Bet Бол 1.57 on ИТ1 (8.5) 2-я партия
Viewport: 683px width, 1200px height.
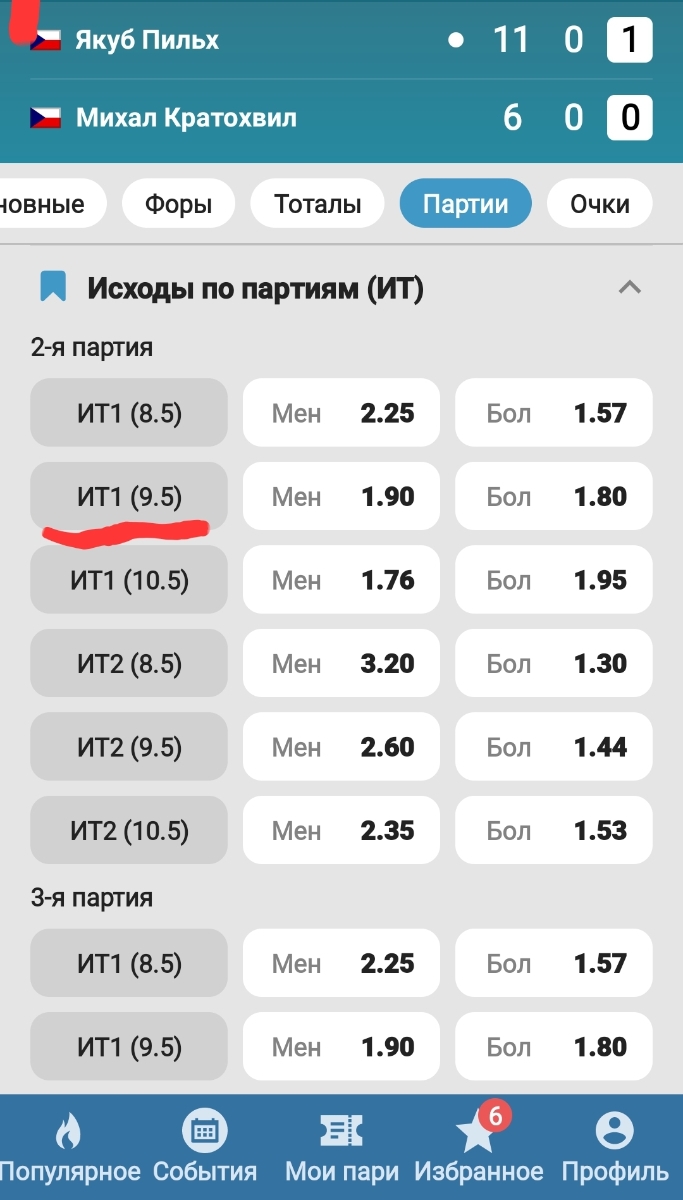point(555,413)
